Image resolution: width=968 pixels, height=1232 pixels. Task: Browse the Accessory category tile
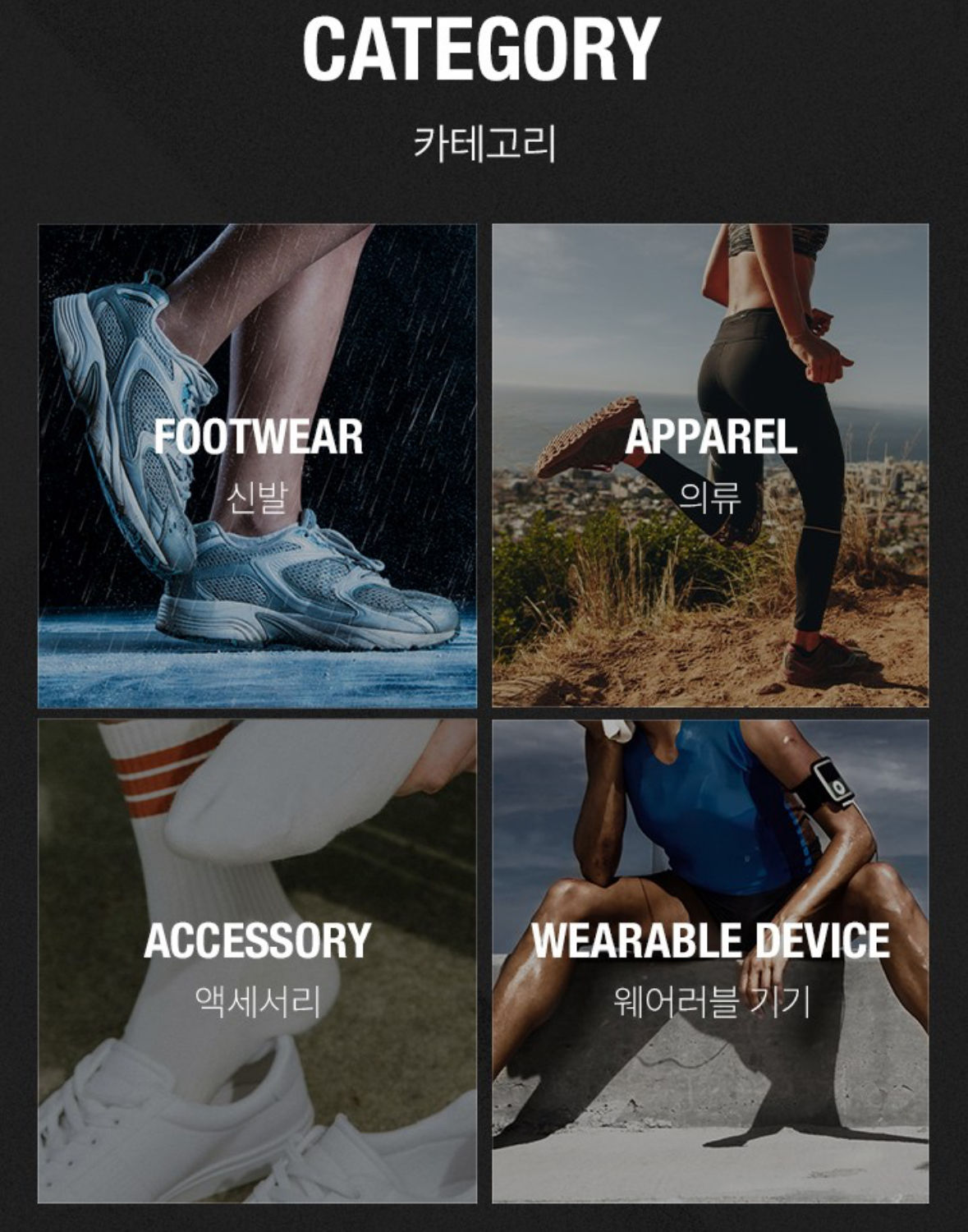click(257, 961)
